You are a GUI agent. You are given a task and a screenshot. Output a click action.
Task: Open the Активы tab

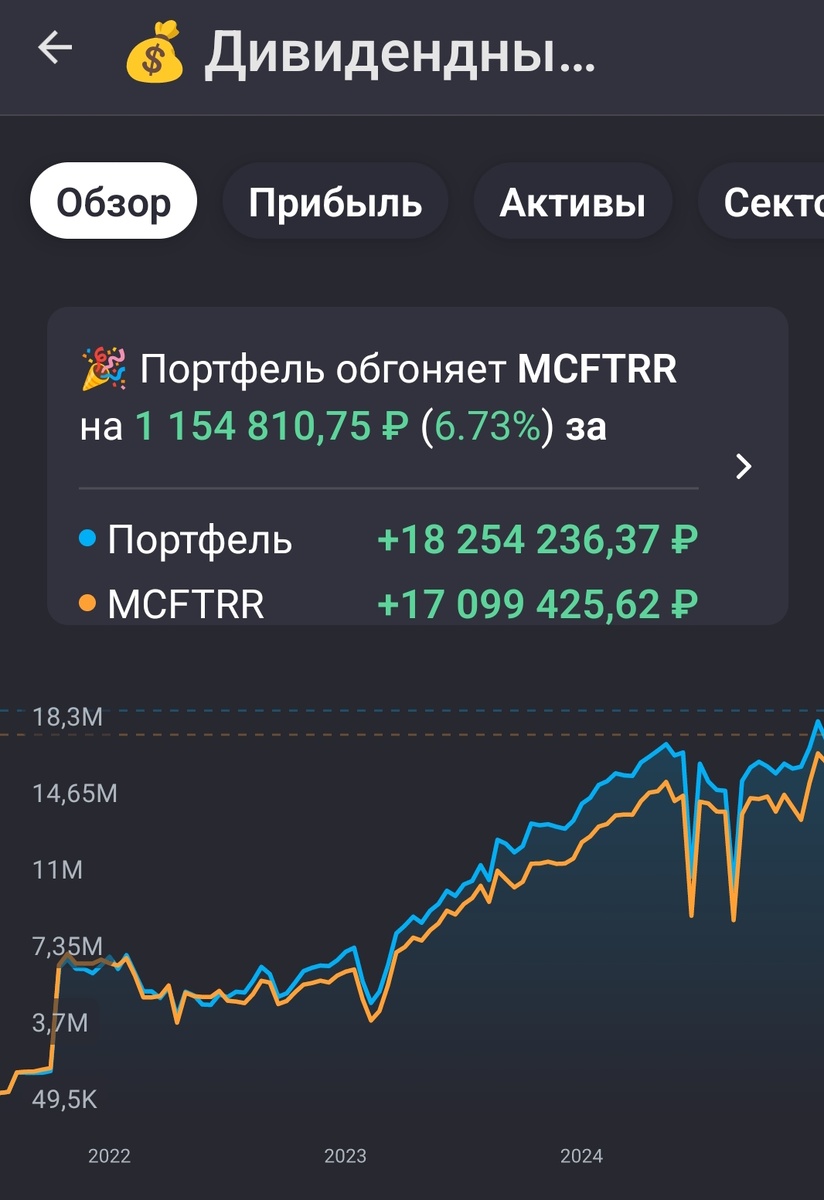click(x=571, y=200)
